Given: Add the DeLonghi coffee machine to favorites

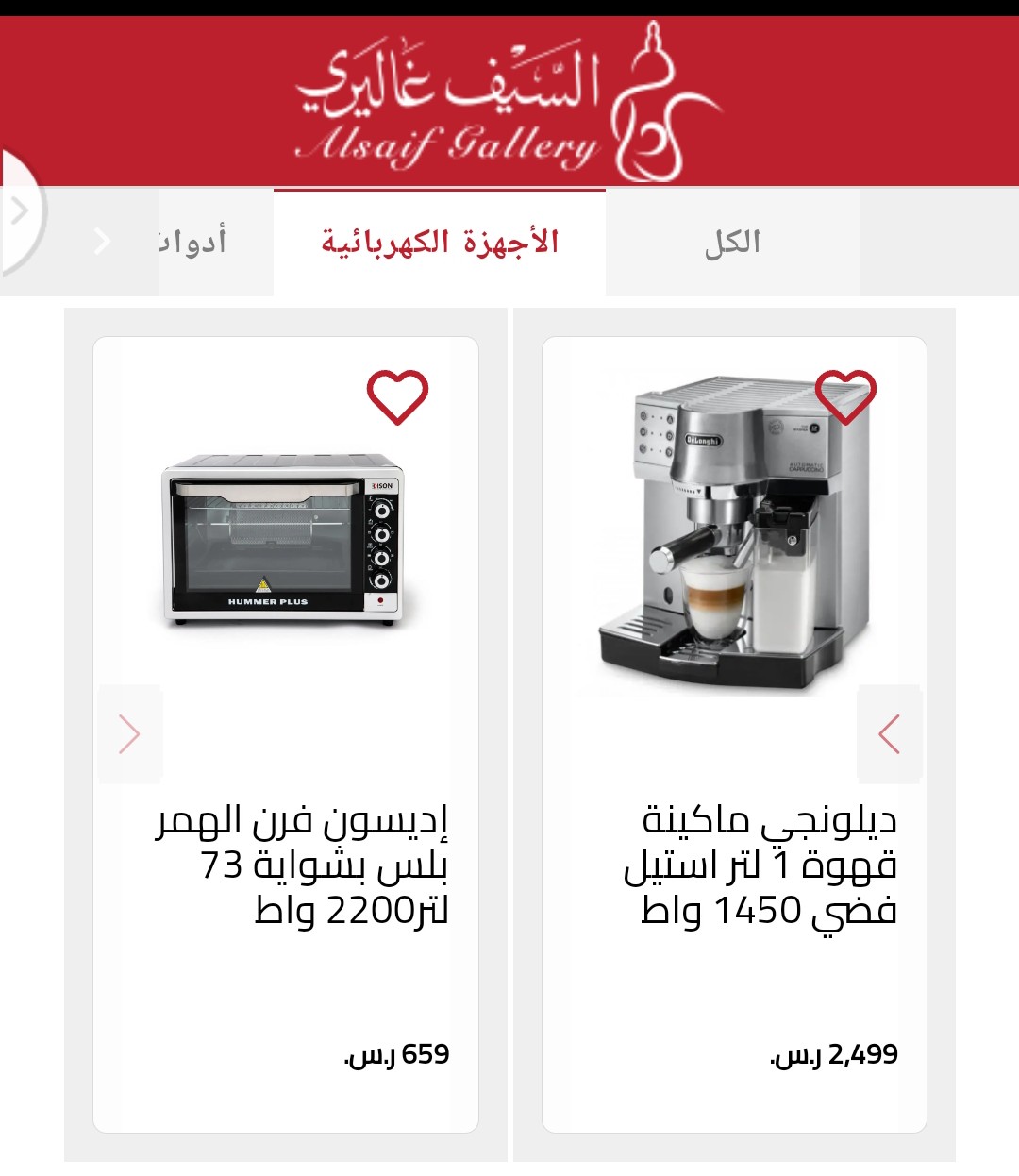Looking at the screenshot, I should click(845, 396).
